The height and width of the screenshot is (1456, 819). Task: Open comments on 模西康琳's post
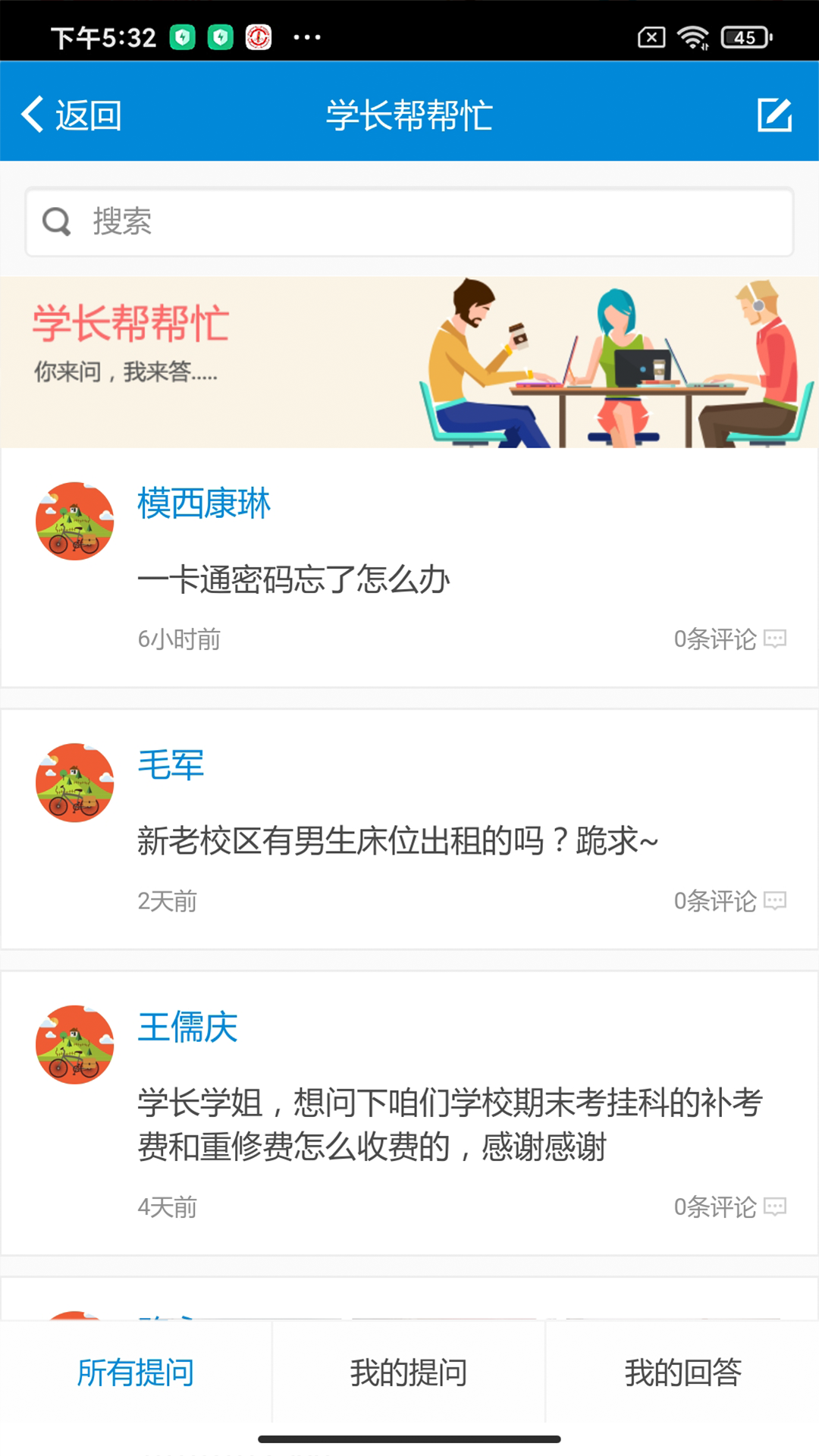(774, 639)
